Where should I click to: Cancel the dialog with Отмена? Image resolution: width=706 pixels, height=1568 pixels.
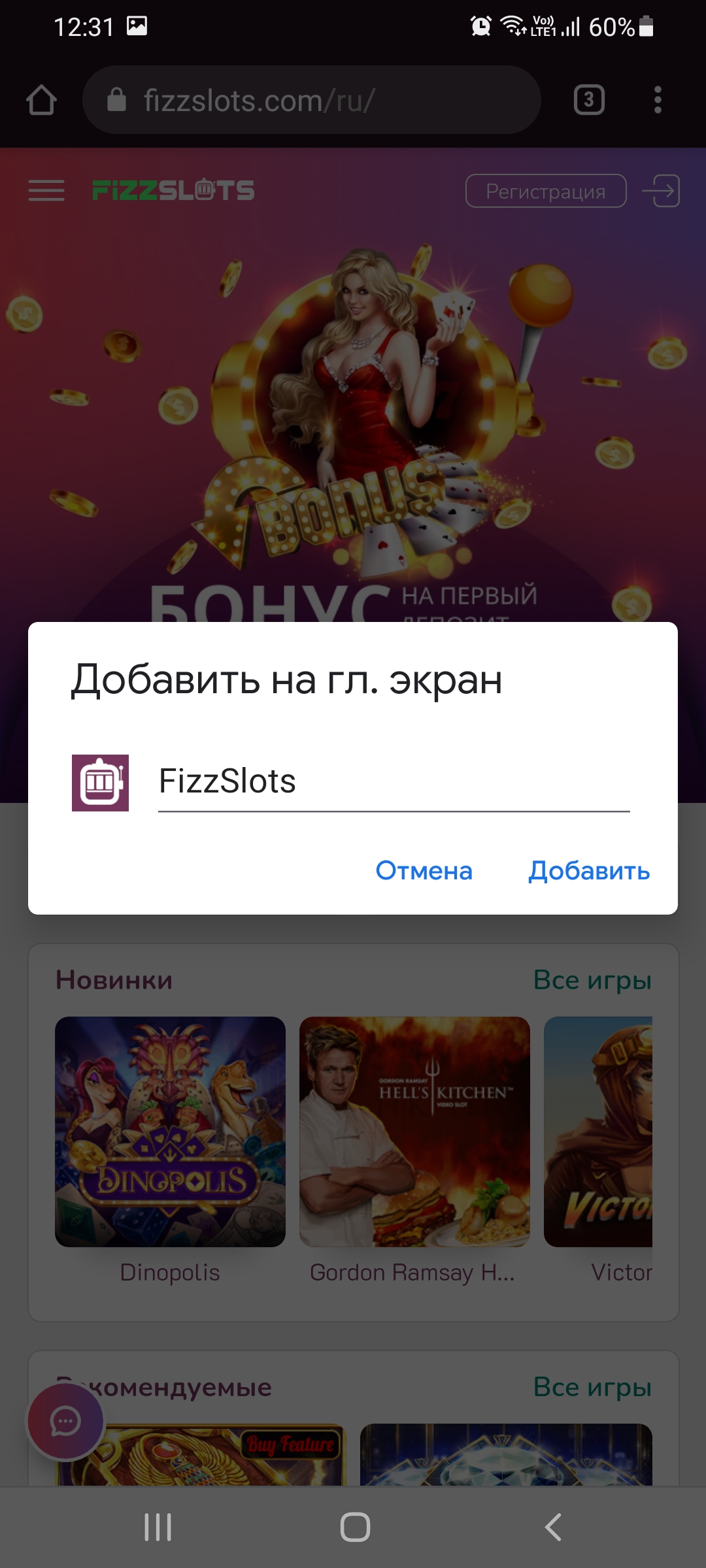tap(424, 870)
